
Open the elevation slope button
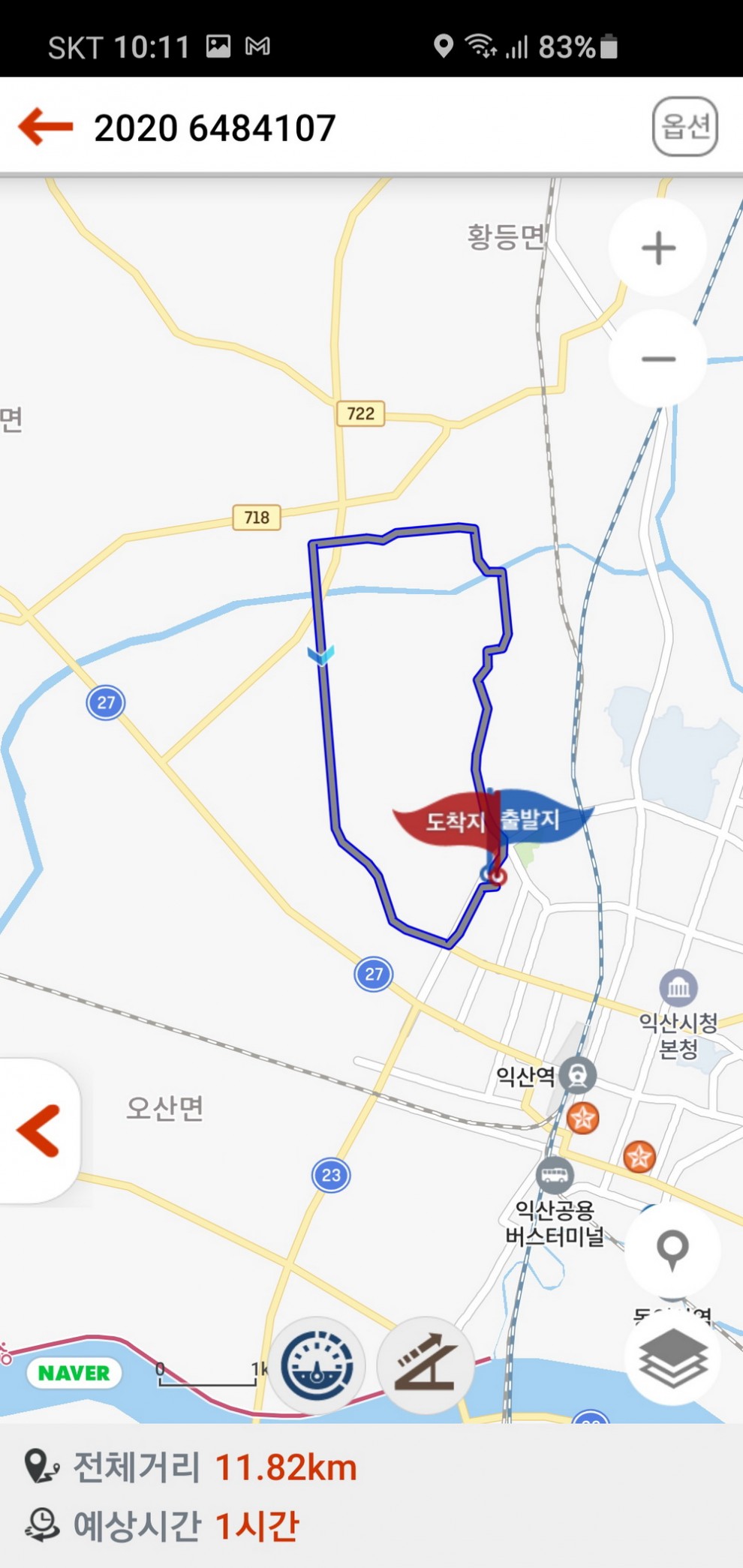[426, 1365]
